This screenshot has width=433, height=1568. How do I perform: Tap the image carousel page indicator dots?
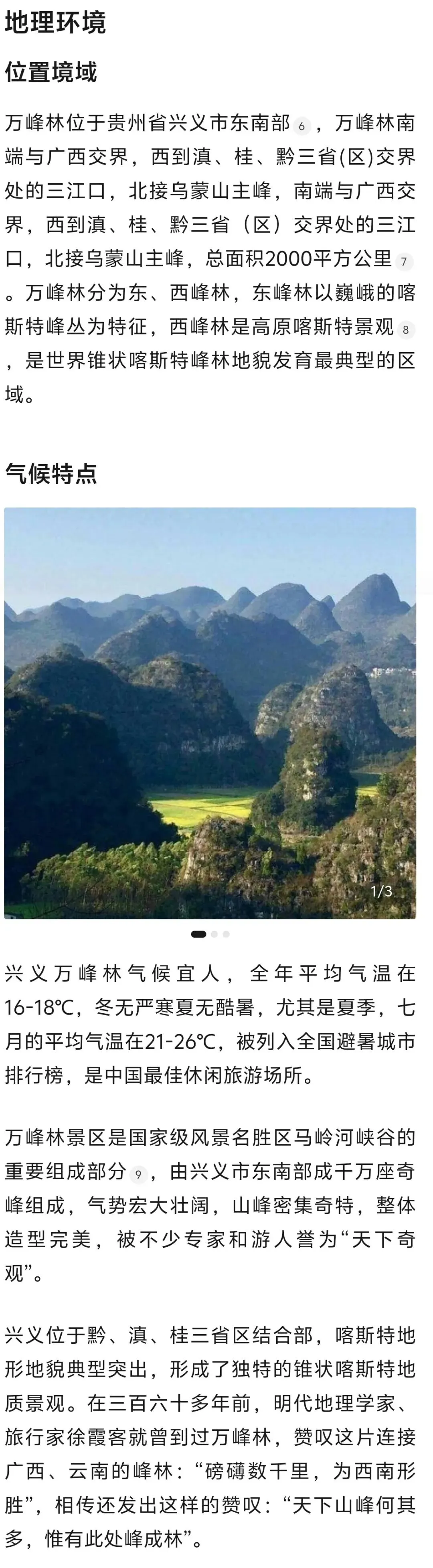(210, 934)
